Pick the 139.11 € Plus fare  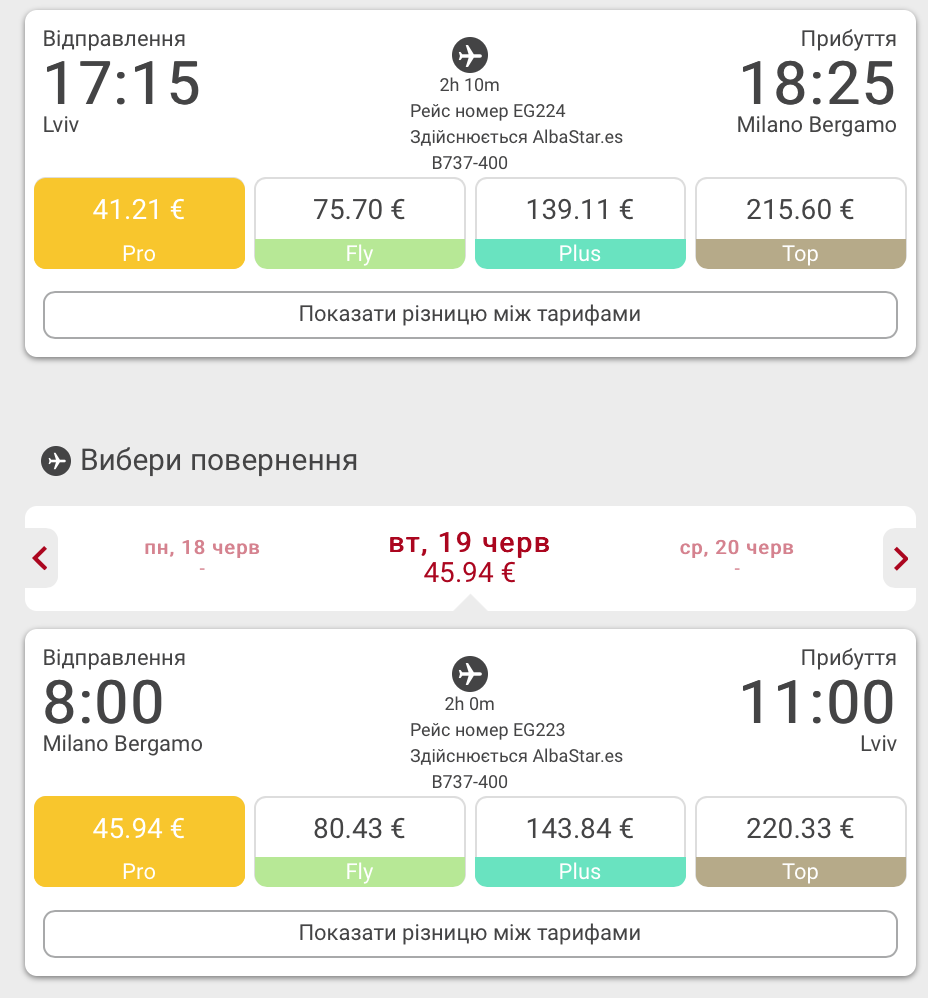point(580,223)
